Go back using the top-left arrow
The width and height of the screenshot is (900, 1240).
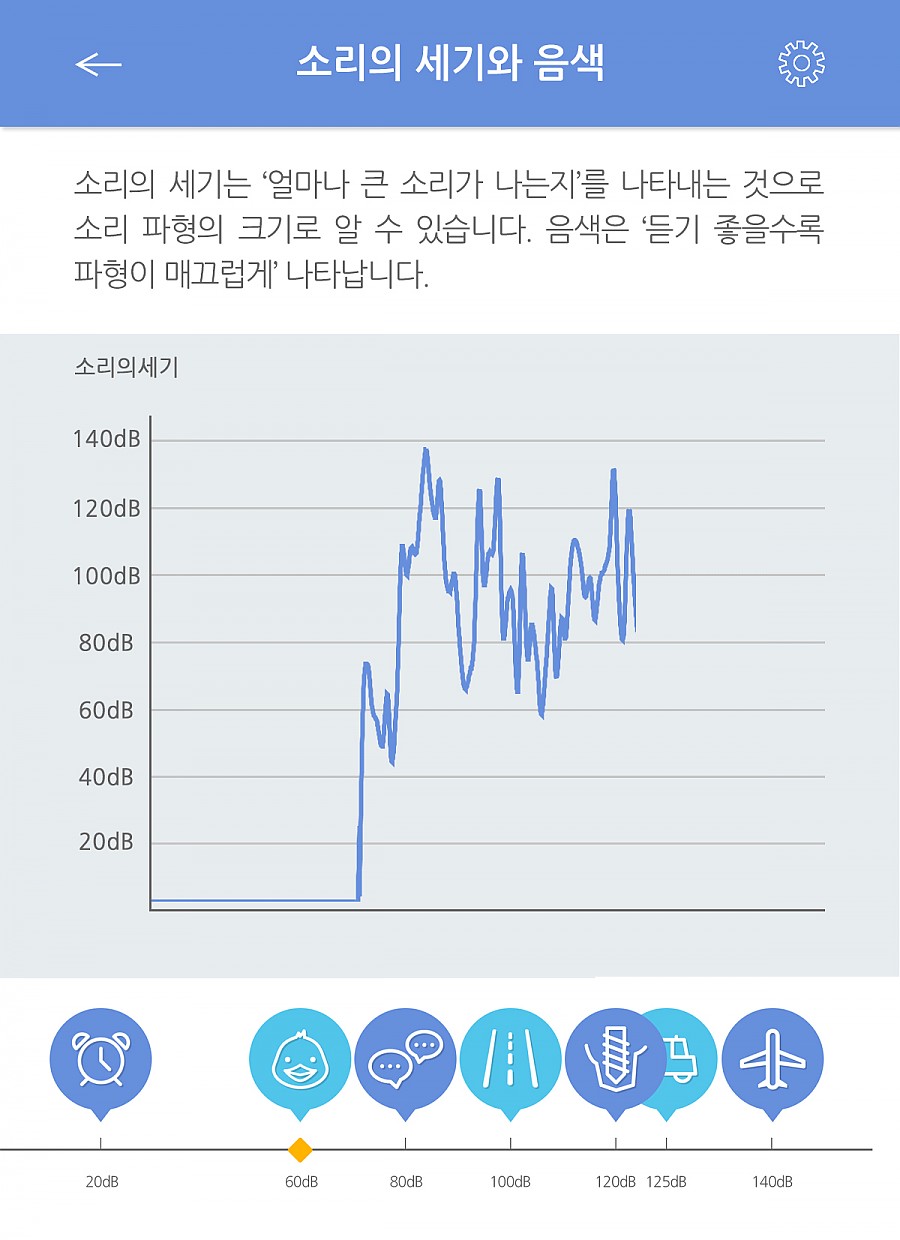[x=98, y=64]
